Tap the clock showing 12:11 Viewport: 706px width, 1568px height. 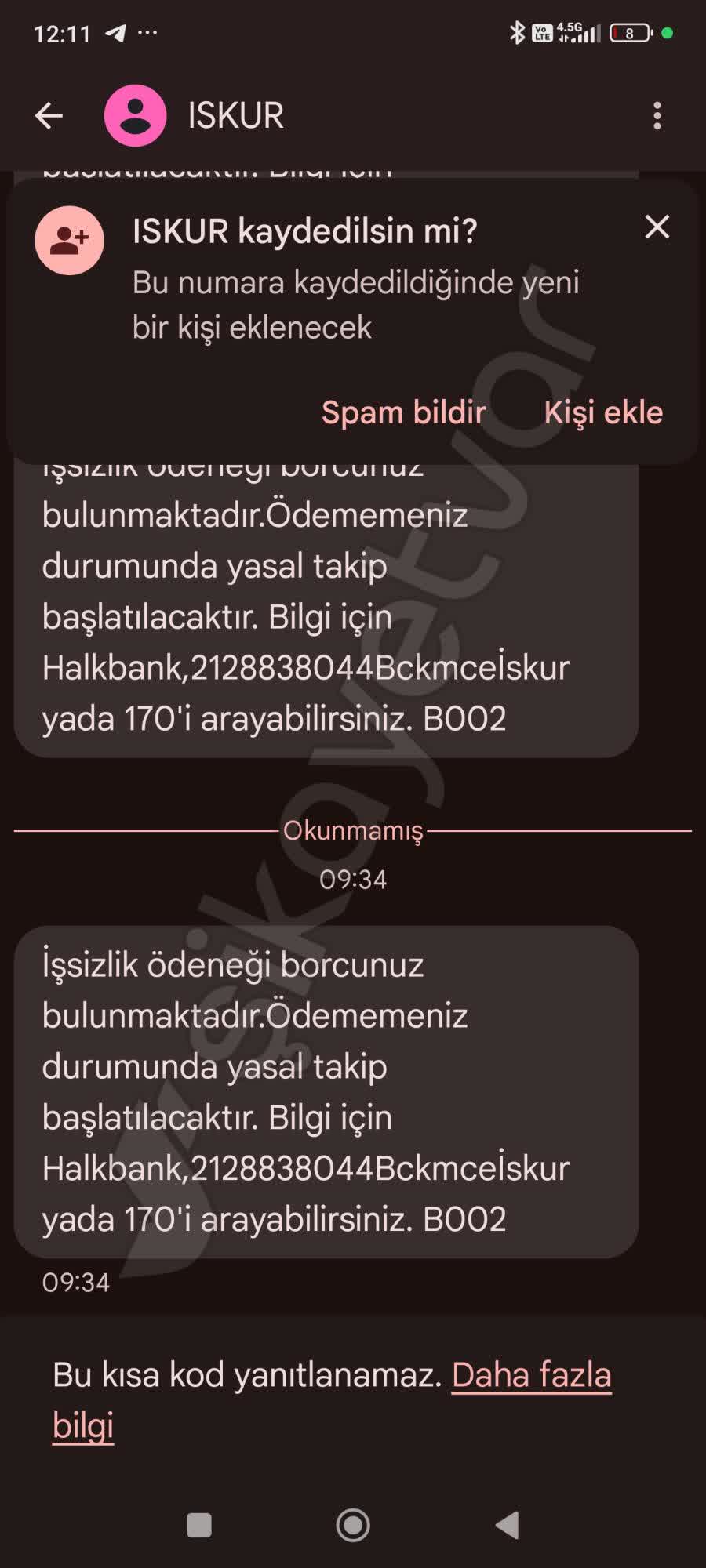(x=64, y=31)
